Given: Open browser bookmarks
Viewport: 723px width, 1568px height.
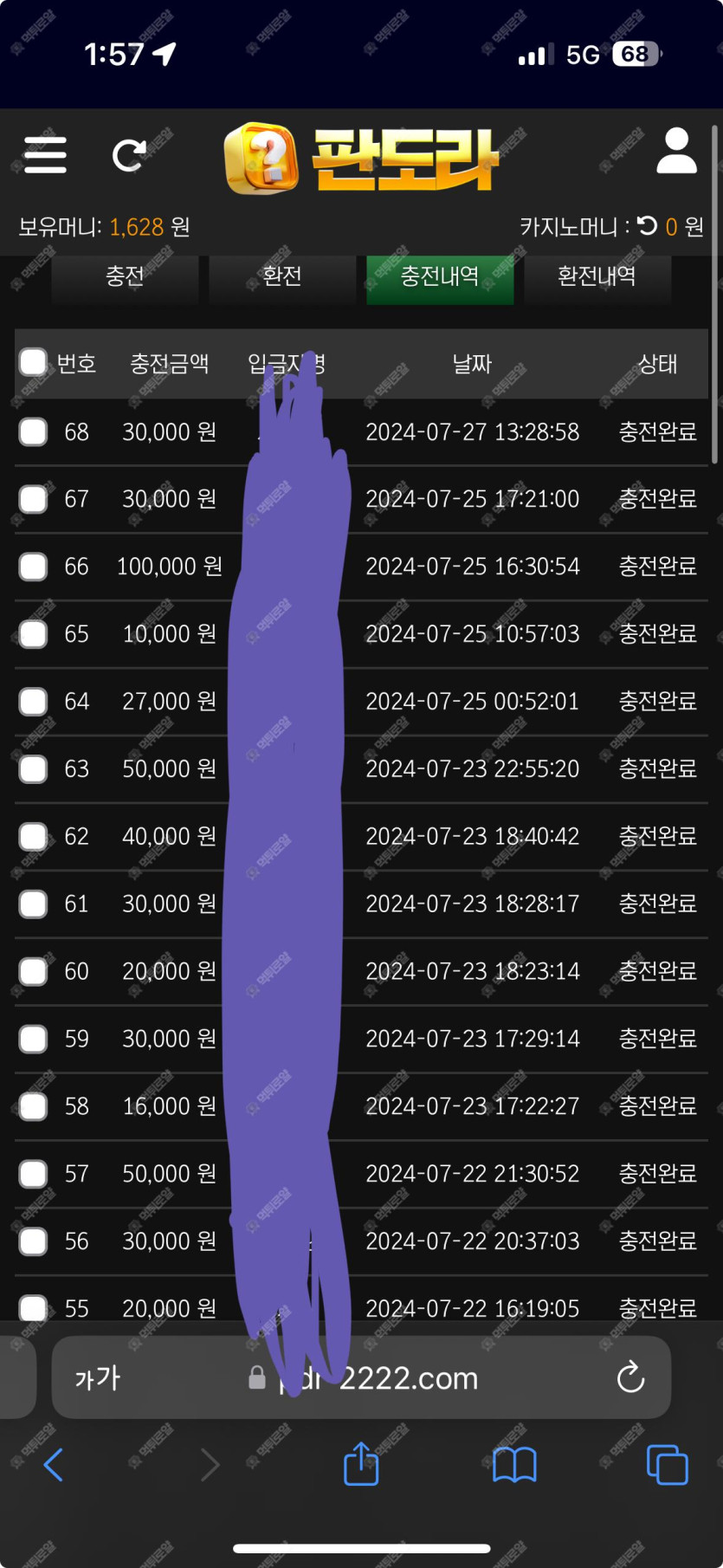Looking at the screenshot, I should (514, 1465).
